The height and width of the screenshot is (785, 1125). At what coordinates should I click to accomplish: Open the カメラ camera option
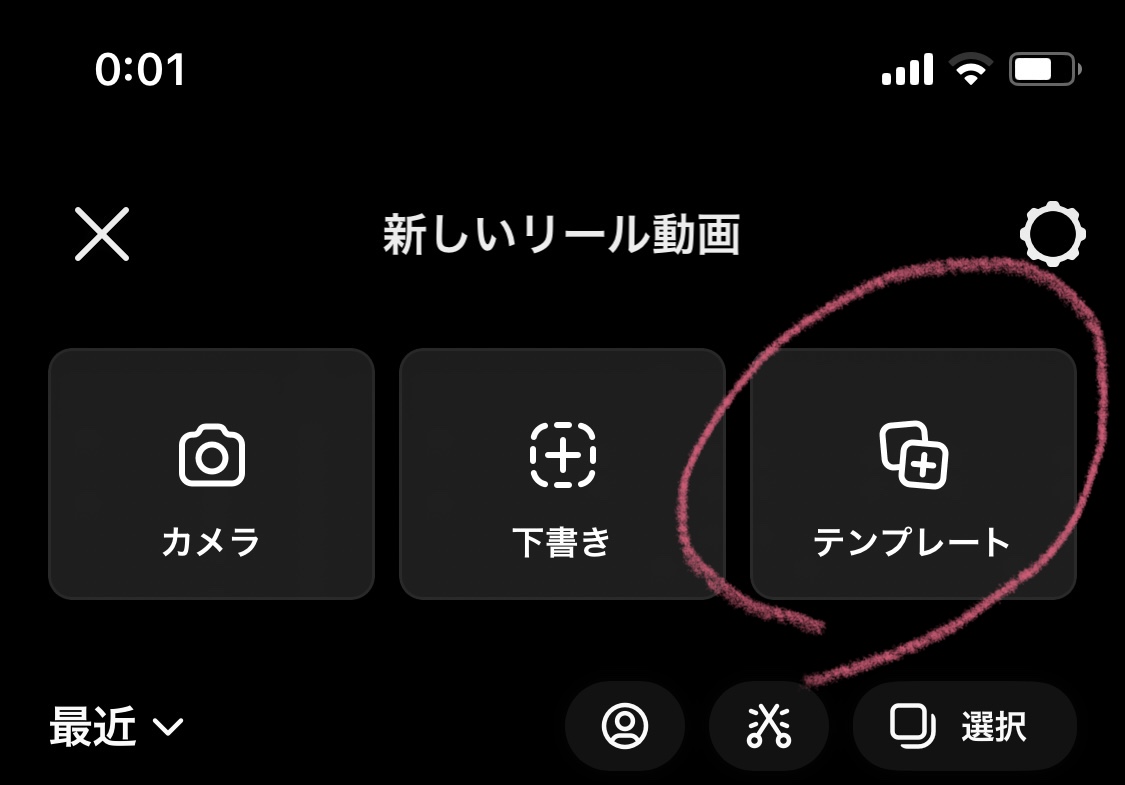tap(211, 474)
